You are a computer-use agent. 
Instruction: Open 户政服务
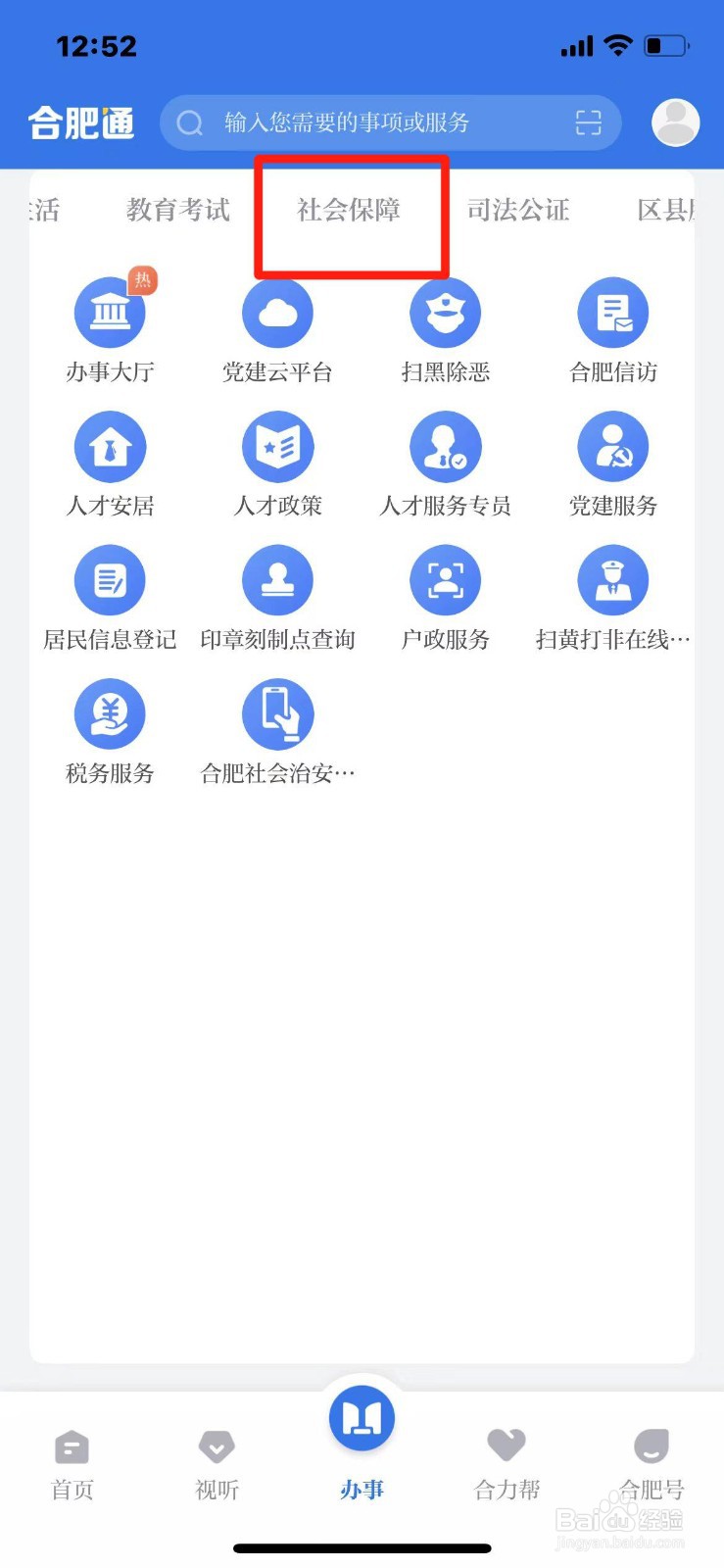(x=446, y=600)
